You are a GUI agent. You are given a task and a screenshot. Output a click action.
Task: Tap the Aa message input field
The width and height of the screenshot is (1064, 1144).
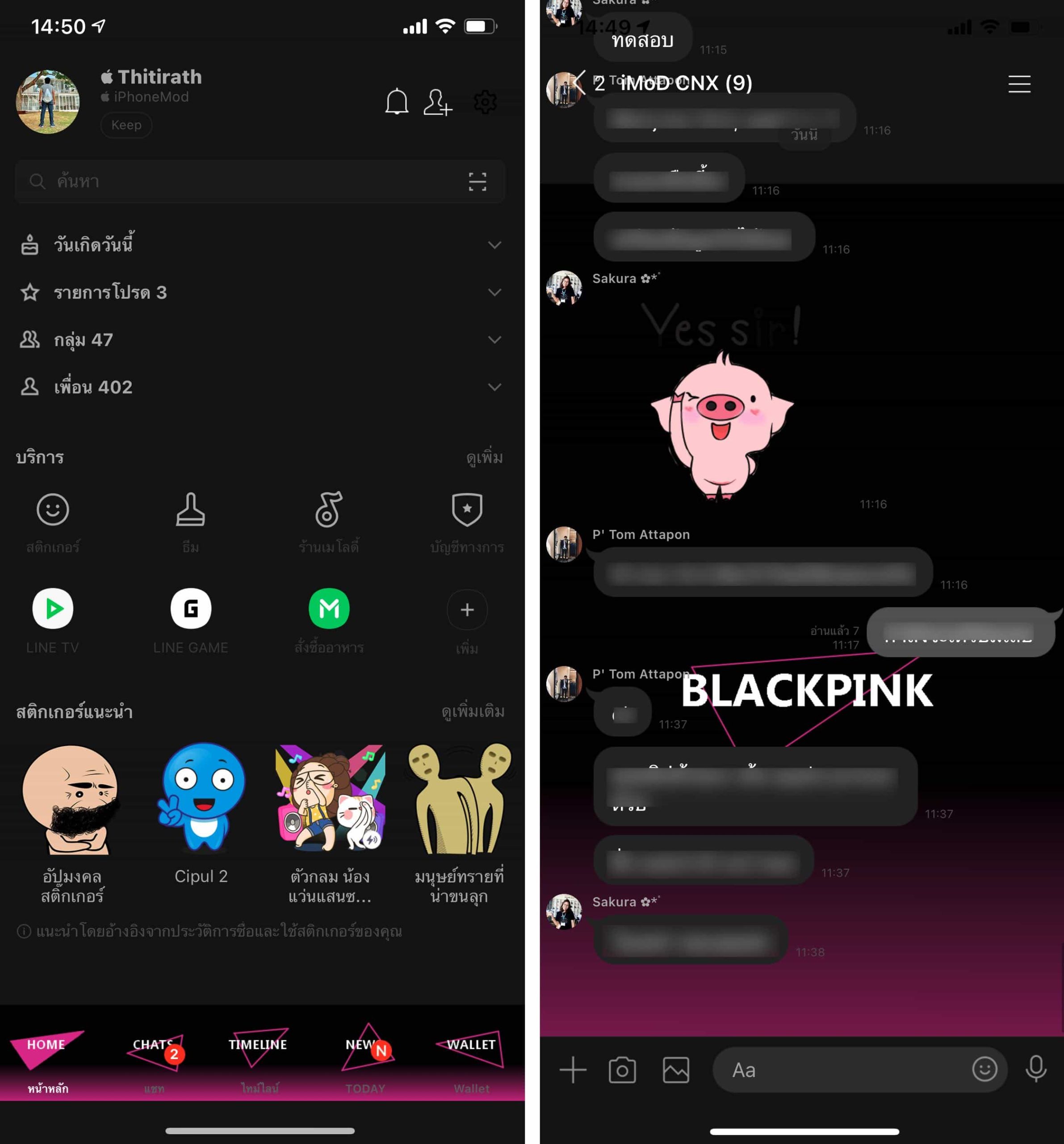pos(840,1070)
